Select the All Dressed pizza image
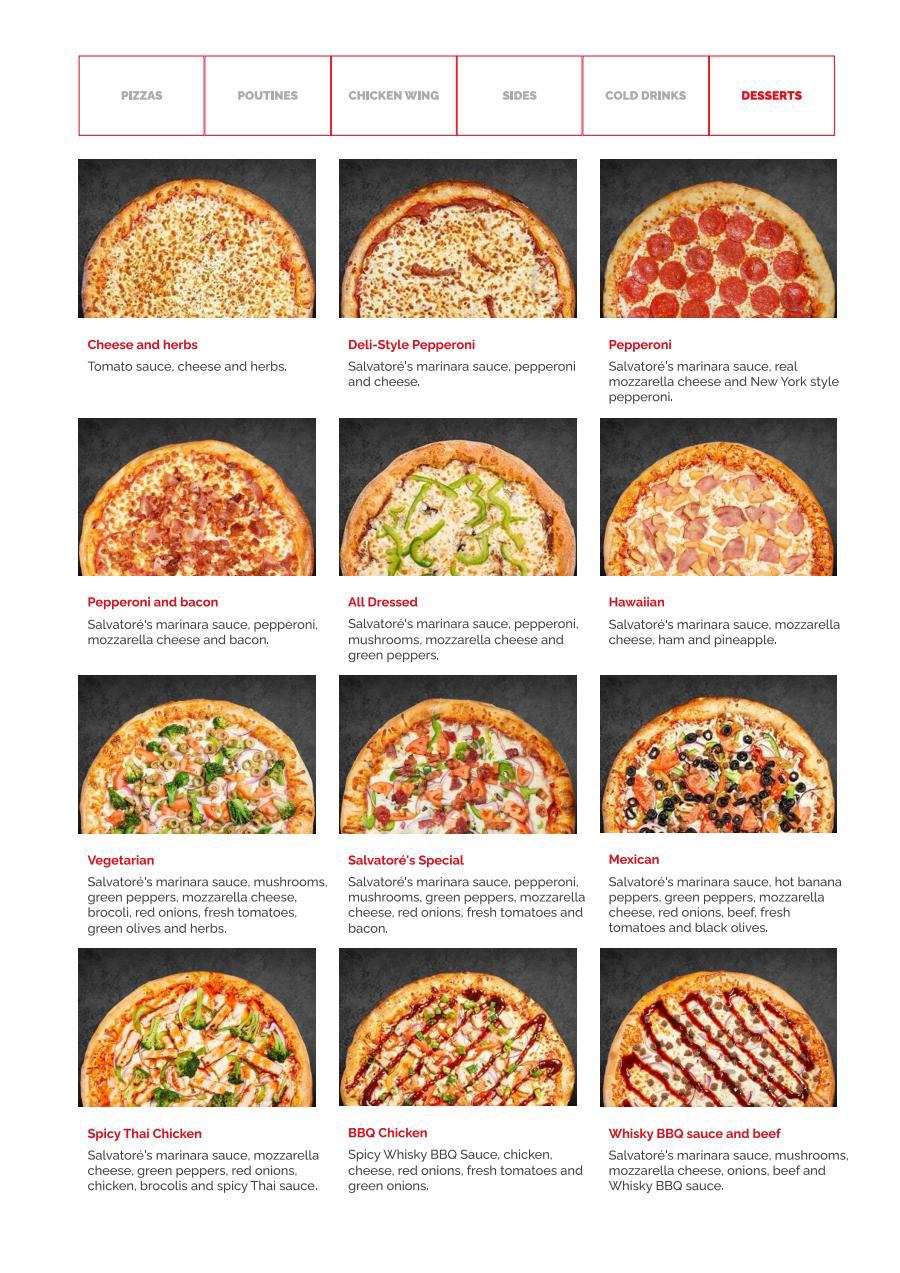The height and width of the screenshot is (1273, 900). pos(458,495)
